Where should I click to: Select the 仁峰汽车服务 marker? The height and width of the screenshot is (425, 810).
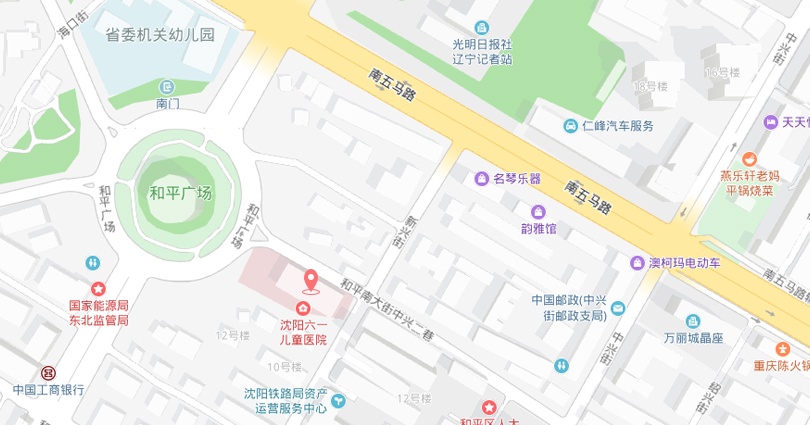tap(570, 126)
